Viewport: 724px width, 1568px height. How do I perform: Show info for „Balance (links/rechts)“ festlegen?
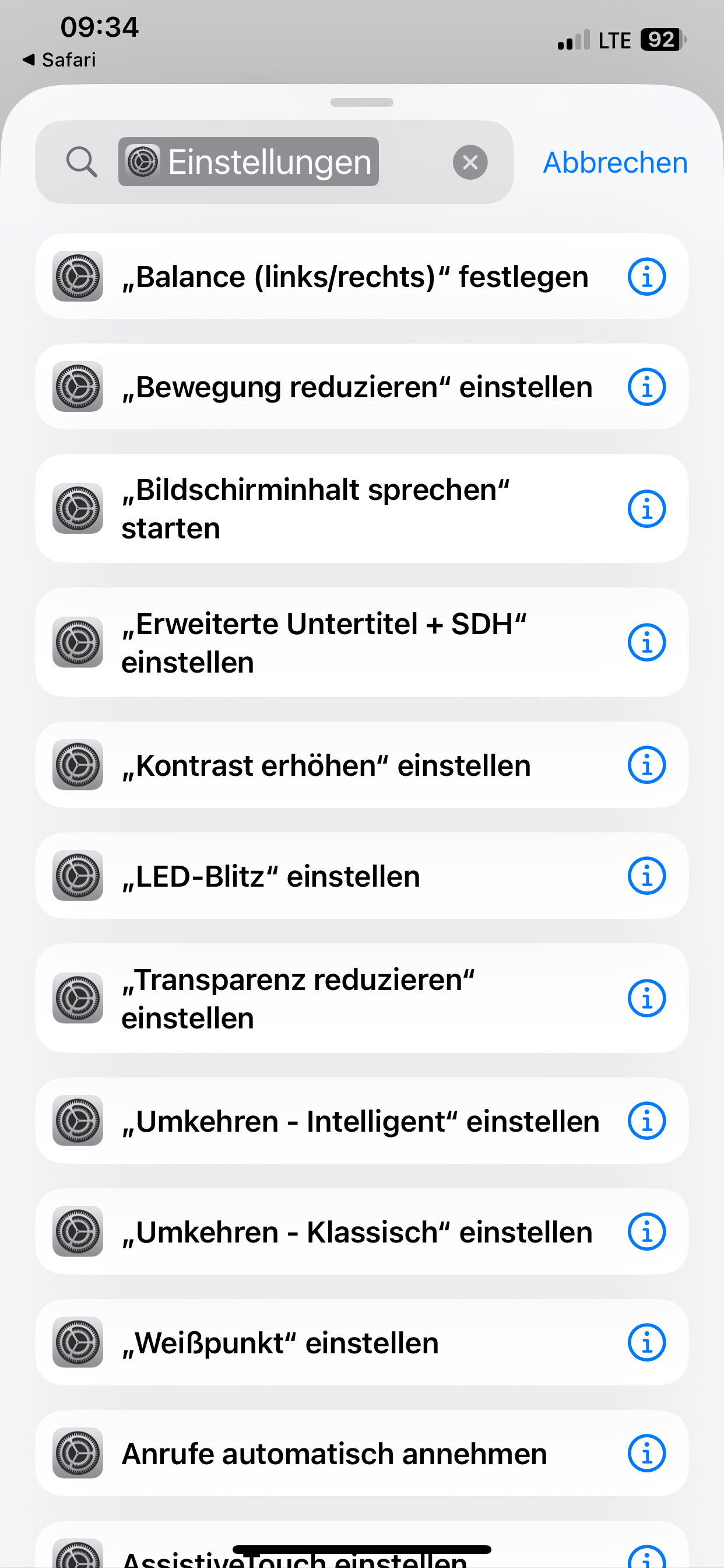(x=646, y=277)
